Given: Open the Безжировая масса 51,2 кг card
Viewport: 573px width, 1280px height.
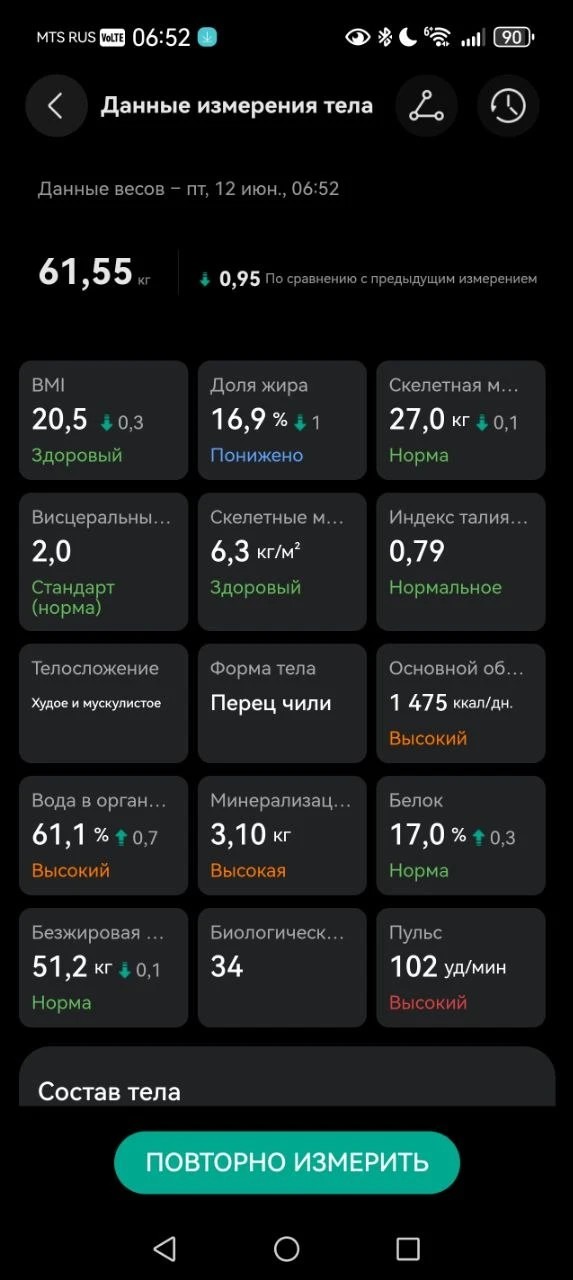Looking at the screenshot, I should coord(104,968).
